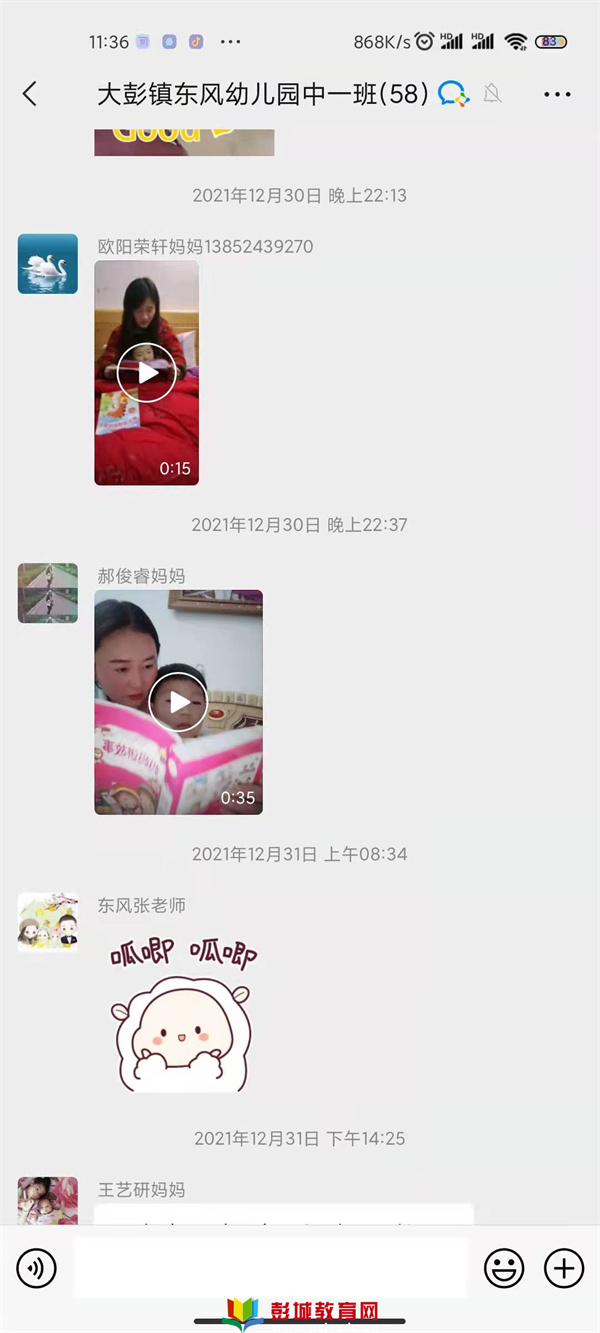
Task: Tap the chat bubble icon beside title
Action: point(453,94)
